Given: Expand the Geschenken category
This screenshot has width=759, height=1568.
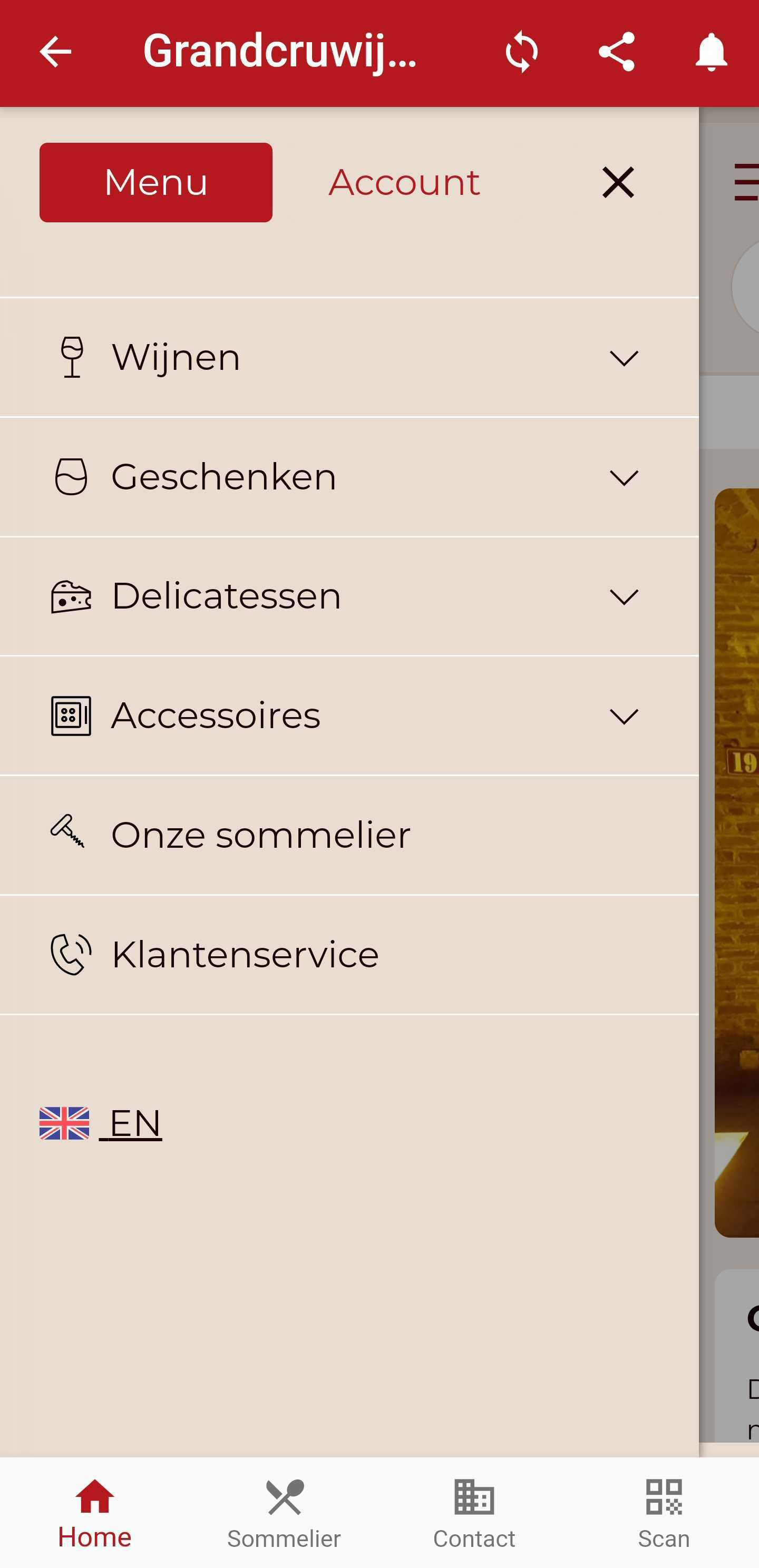Looking at the screenshot, I should (x=349, y=477).
